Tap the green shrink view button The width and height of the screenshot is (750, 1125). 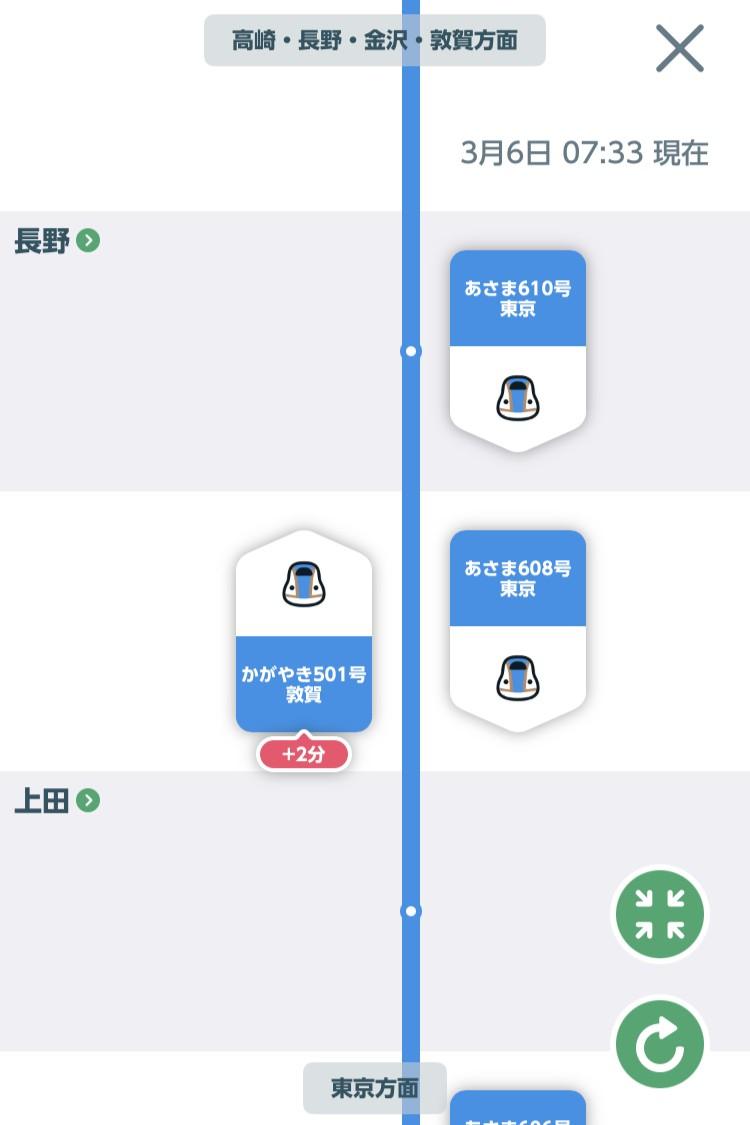660,914
